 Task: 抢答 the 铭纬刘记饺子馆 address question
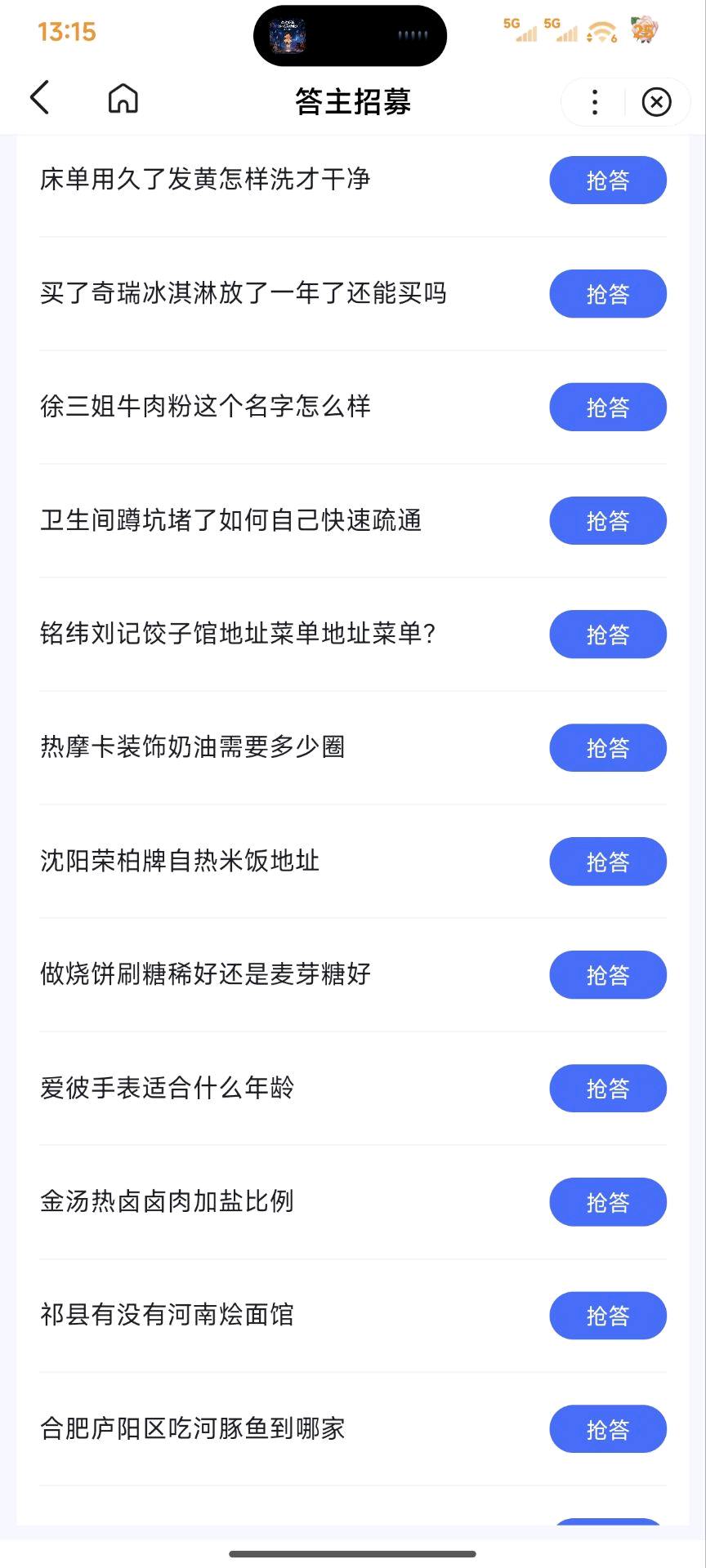point(608,635)
